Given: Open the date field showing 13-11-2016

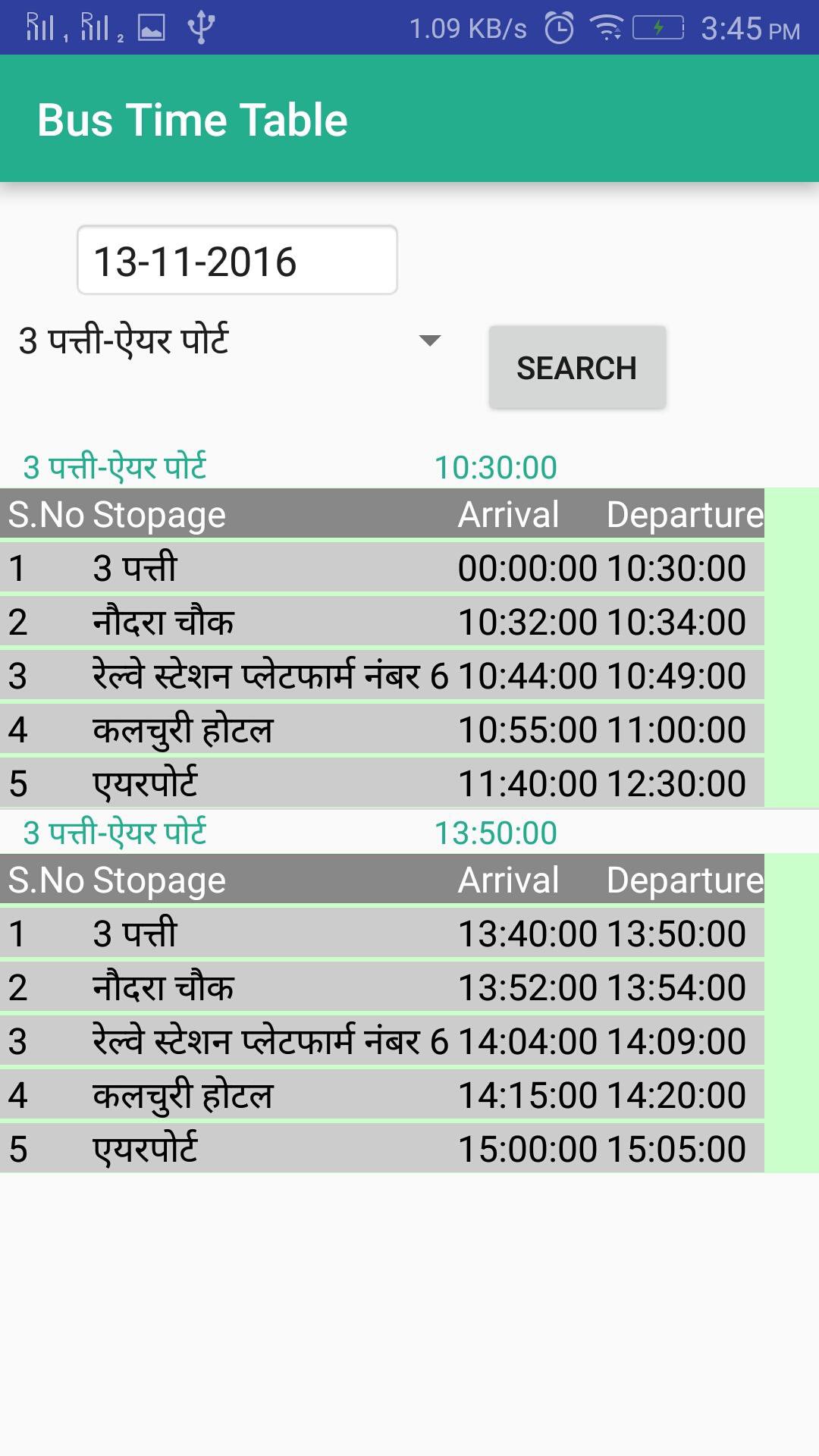Looking at the screenshot, I should tap(237, 260).
